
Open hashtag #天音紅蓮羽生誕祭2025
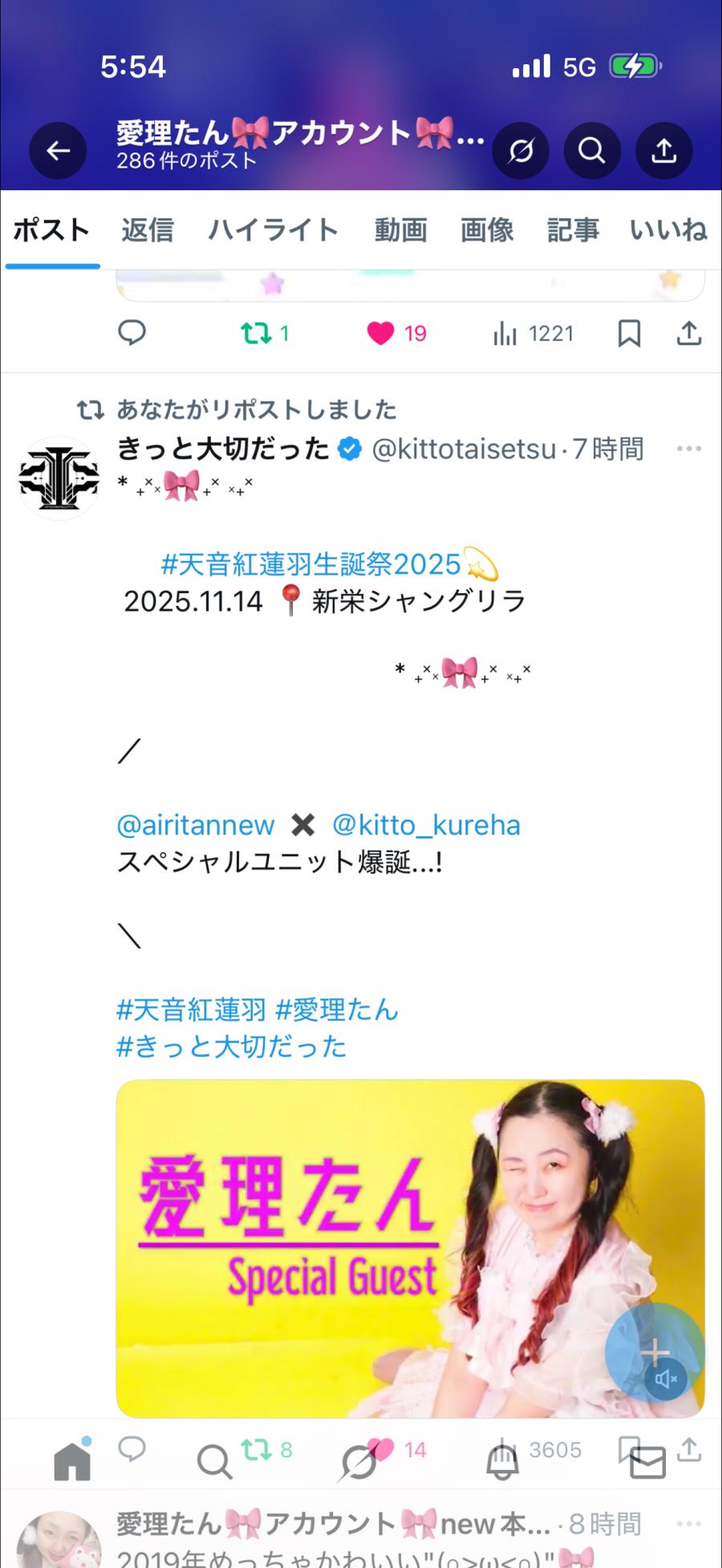310,564
